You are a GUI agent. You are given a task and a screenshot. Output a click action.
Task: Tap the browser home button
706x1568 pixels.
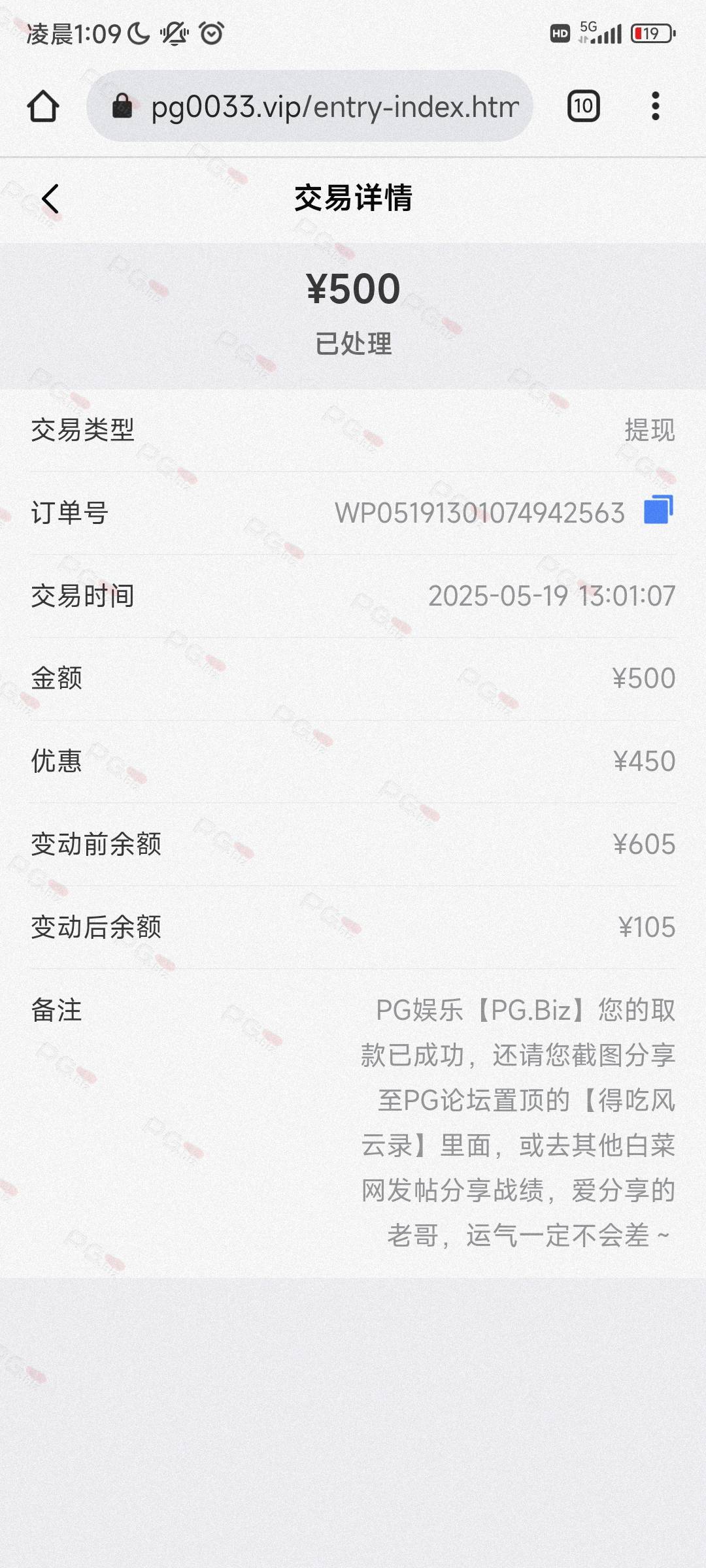(x=43, y=106)
